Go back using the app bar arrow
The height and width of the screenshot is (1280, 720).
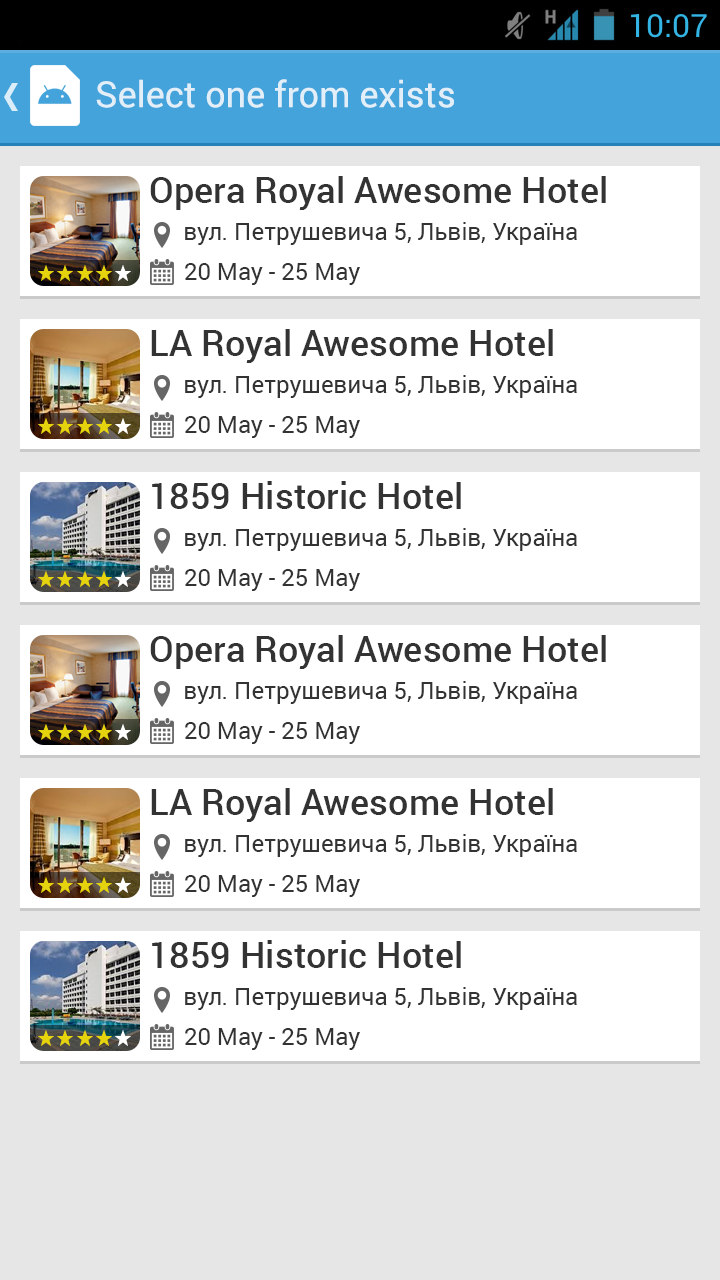(12, 96)
